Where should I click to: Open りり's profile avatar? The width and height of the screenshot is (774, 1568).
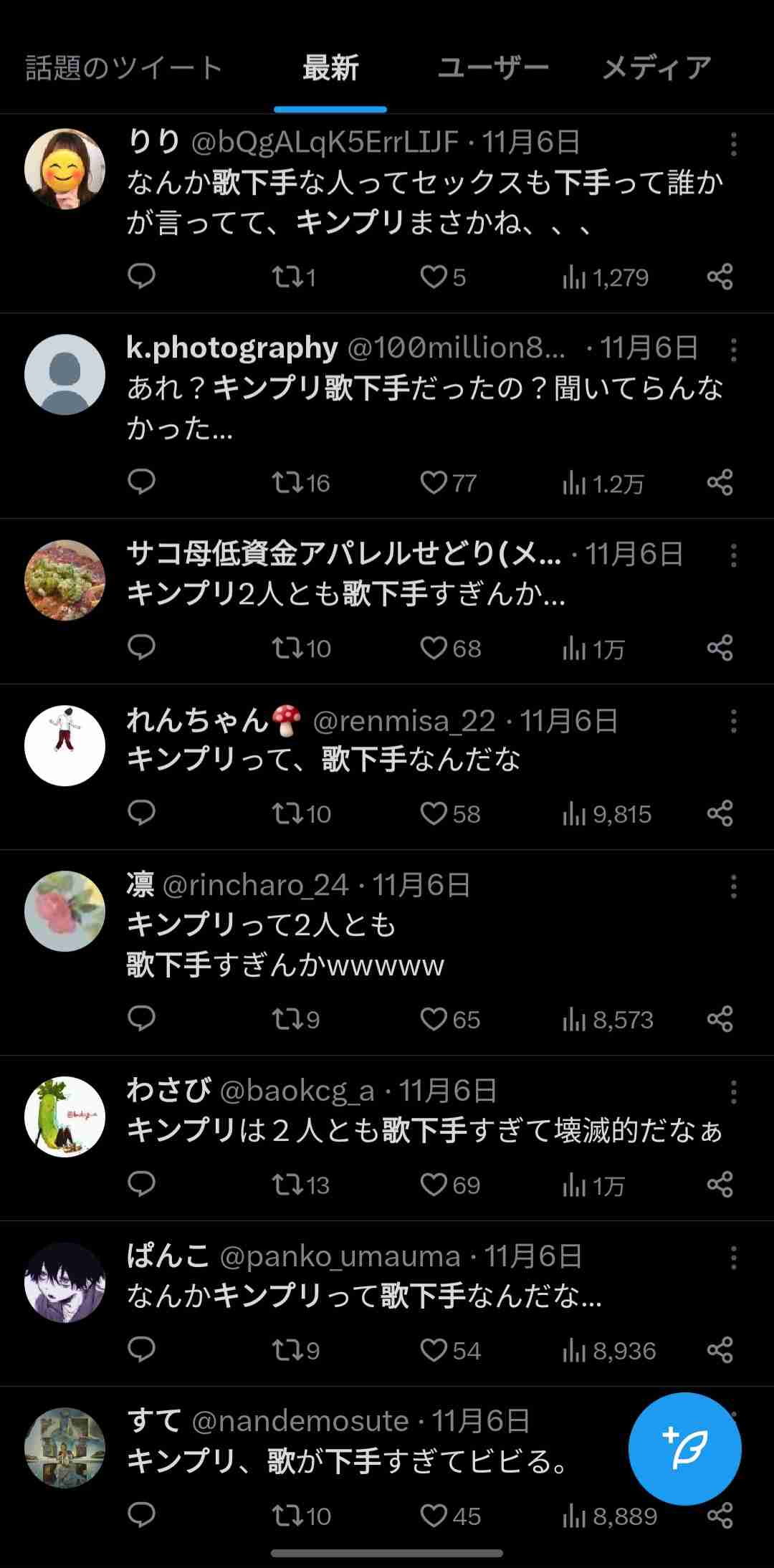coord(65,169)
